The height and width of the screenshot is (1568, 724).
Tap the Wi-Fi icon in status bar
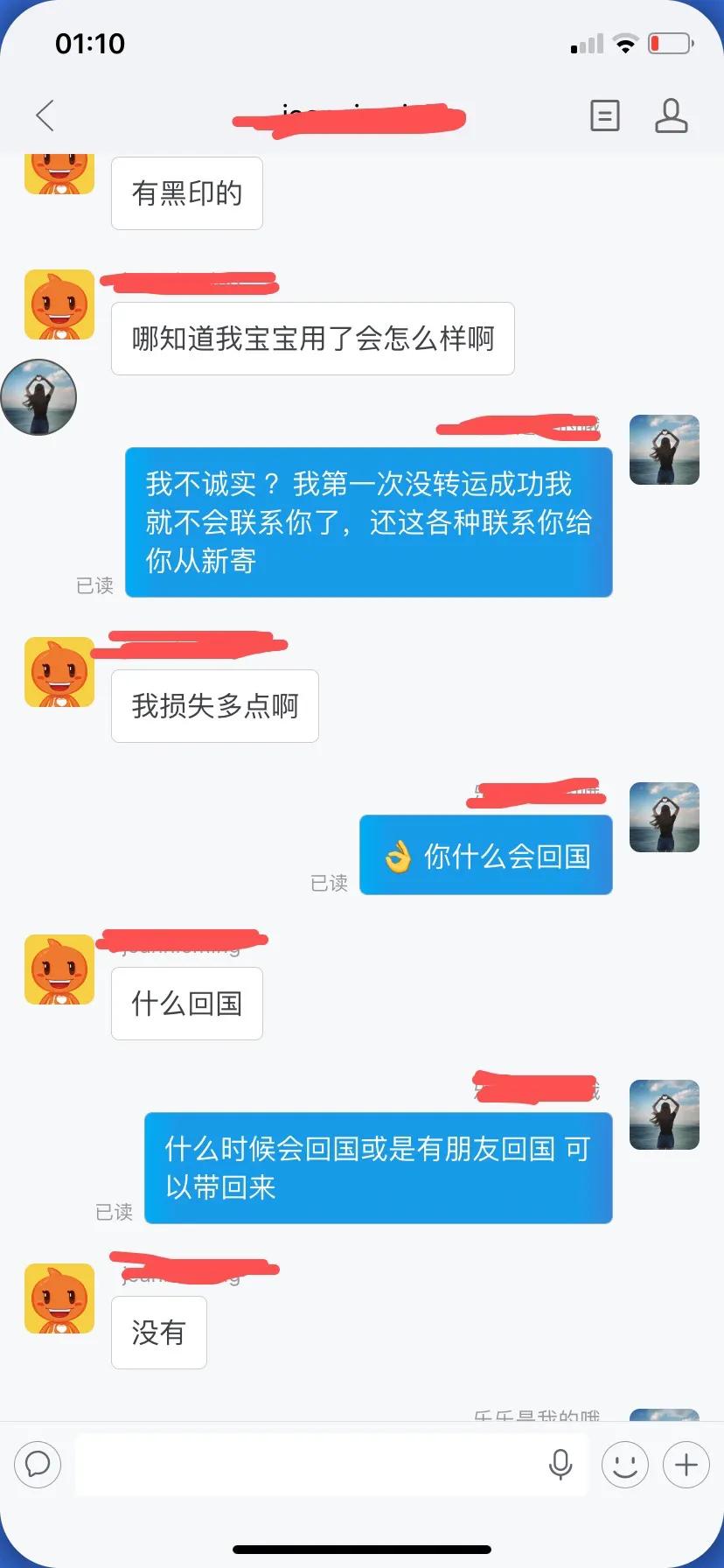pyautogui.click(x=625, y=42)
